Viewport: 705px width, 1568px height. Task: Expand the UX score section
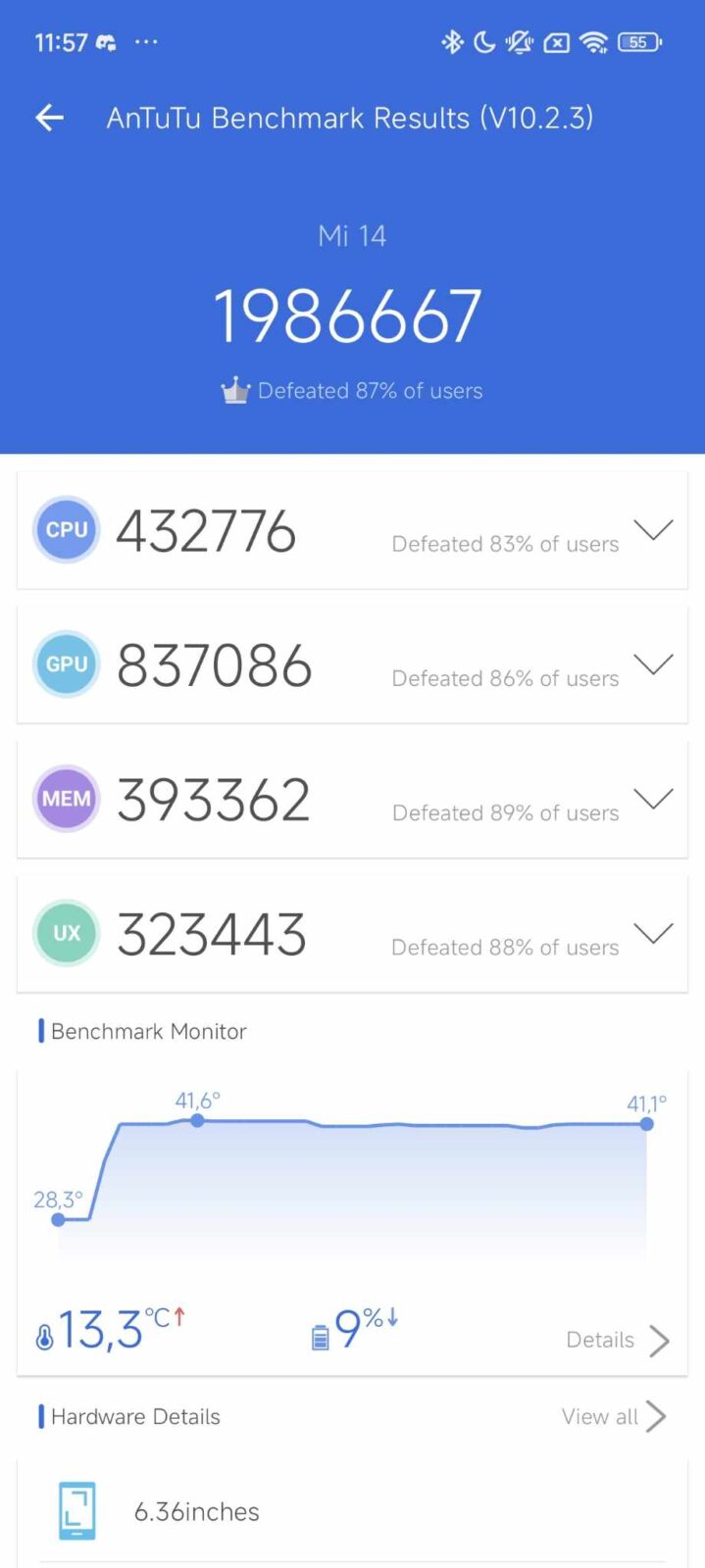click(x=653, y=933)
